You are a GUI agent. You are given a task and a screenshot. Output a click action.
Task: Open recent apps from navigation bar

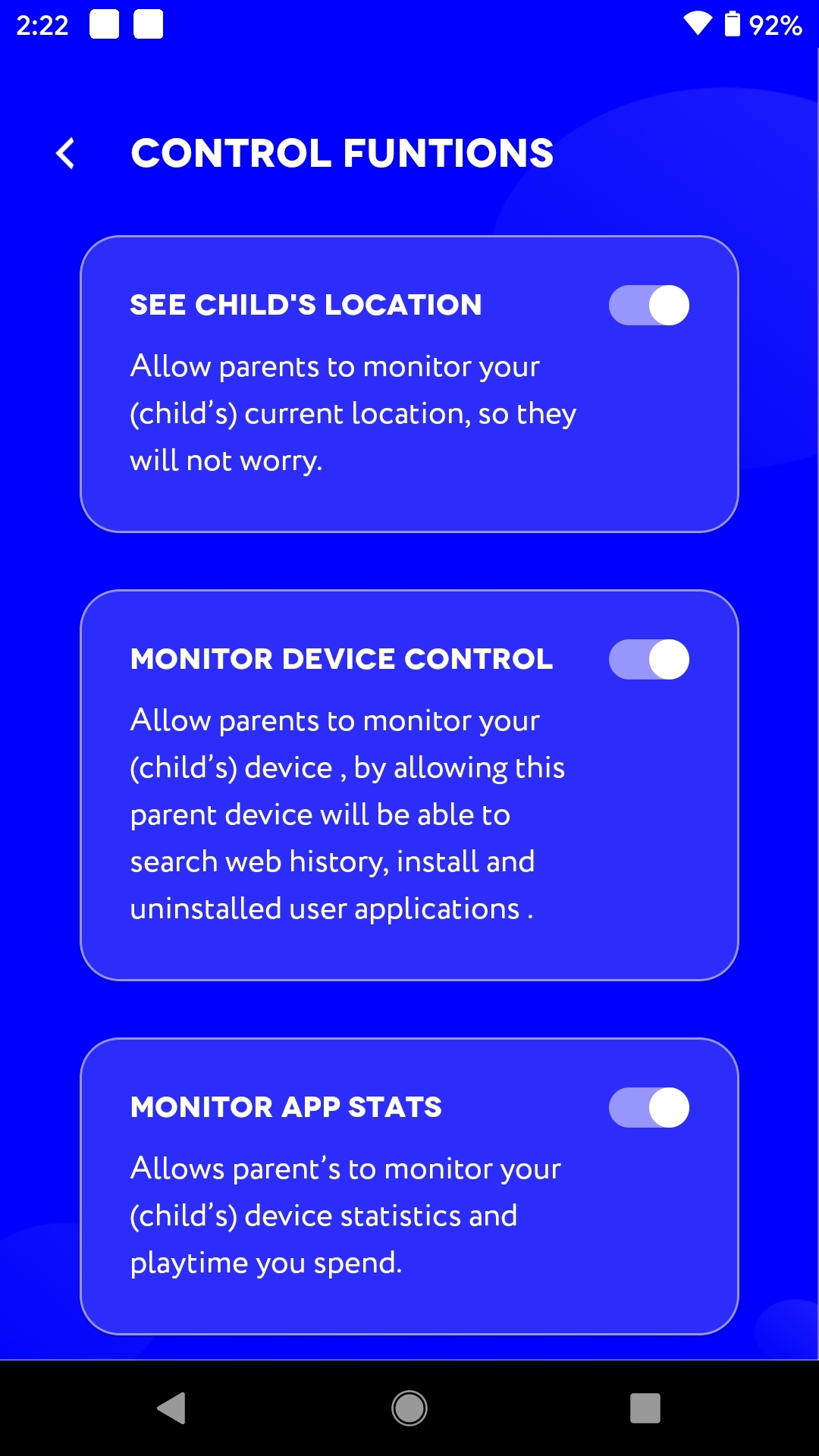tap(645, 1408)
